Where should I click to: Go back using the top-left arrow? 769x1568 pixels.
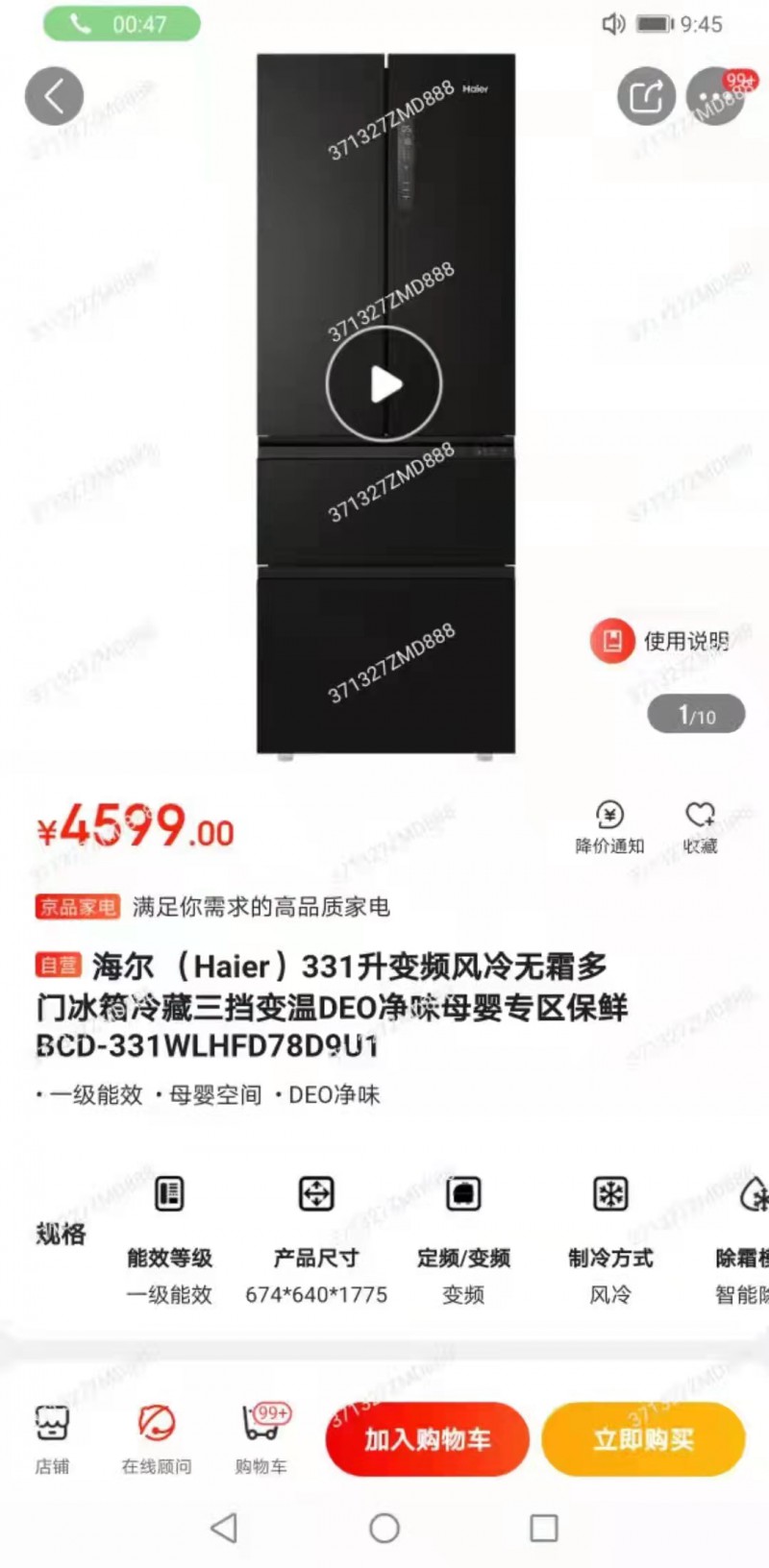pos(54,96)
